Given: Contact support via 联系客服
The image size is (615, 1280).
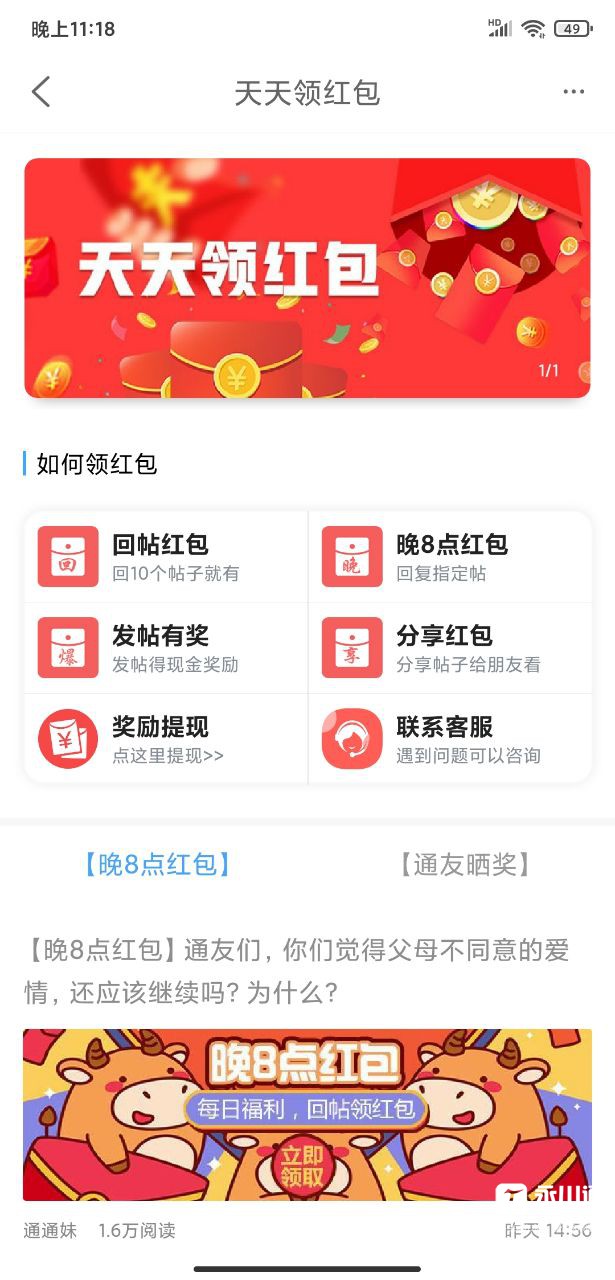Looking at the screenshot, I should pos(450,739).
